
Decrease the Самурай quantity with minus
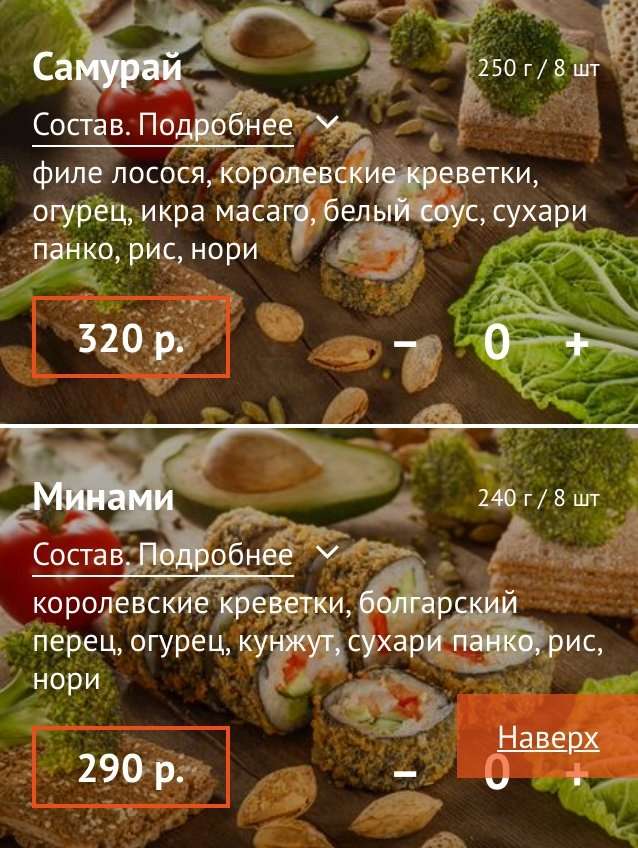click(405, 343)
